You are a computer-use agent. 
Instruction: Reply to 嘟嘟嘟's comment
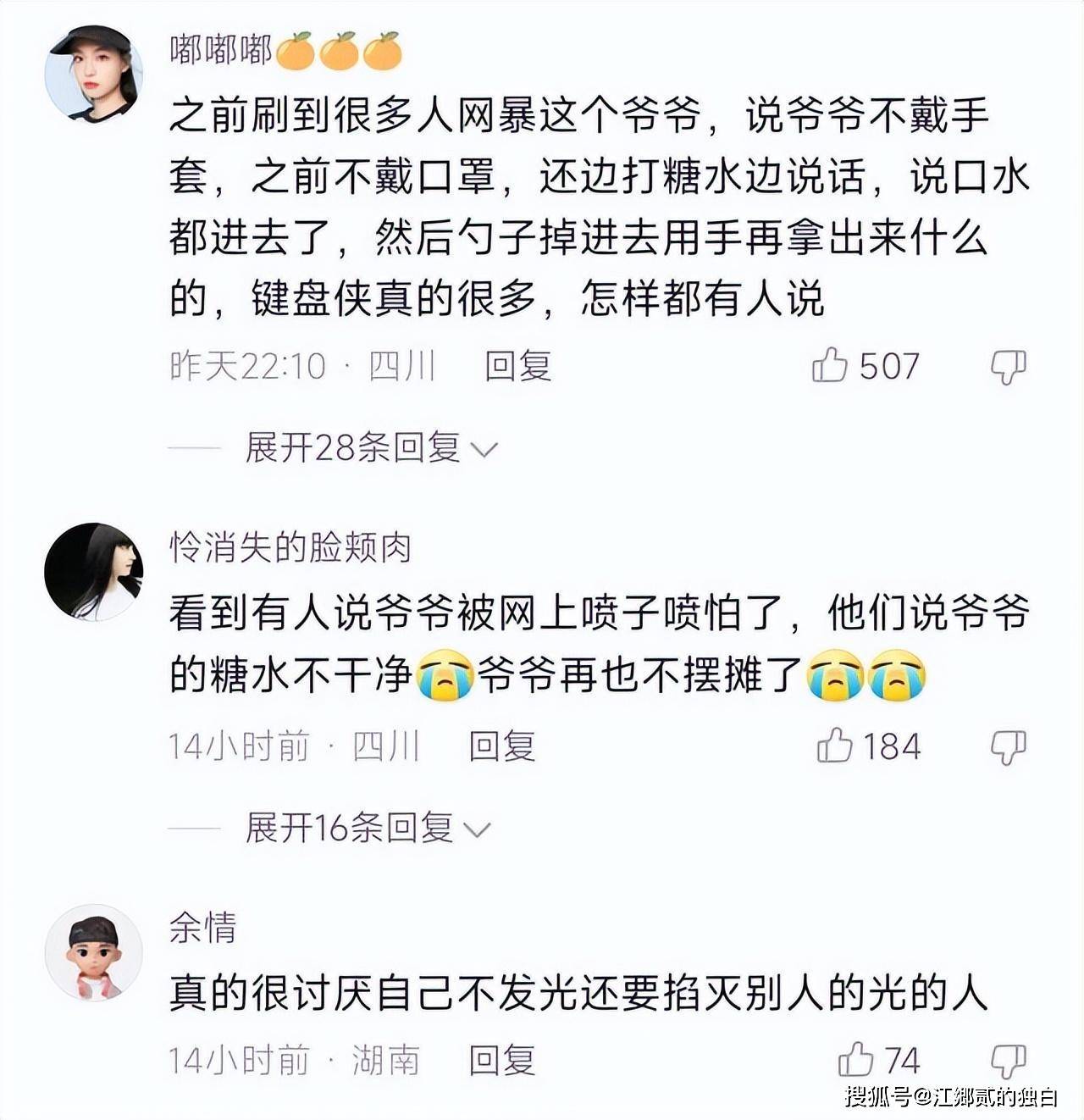[x=517, y=366]
